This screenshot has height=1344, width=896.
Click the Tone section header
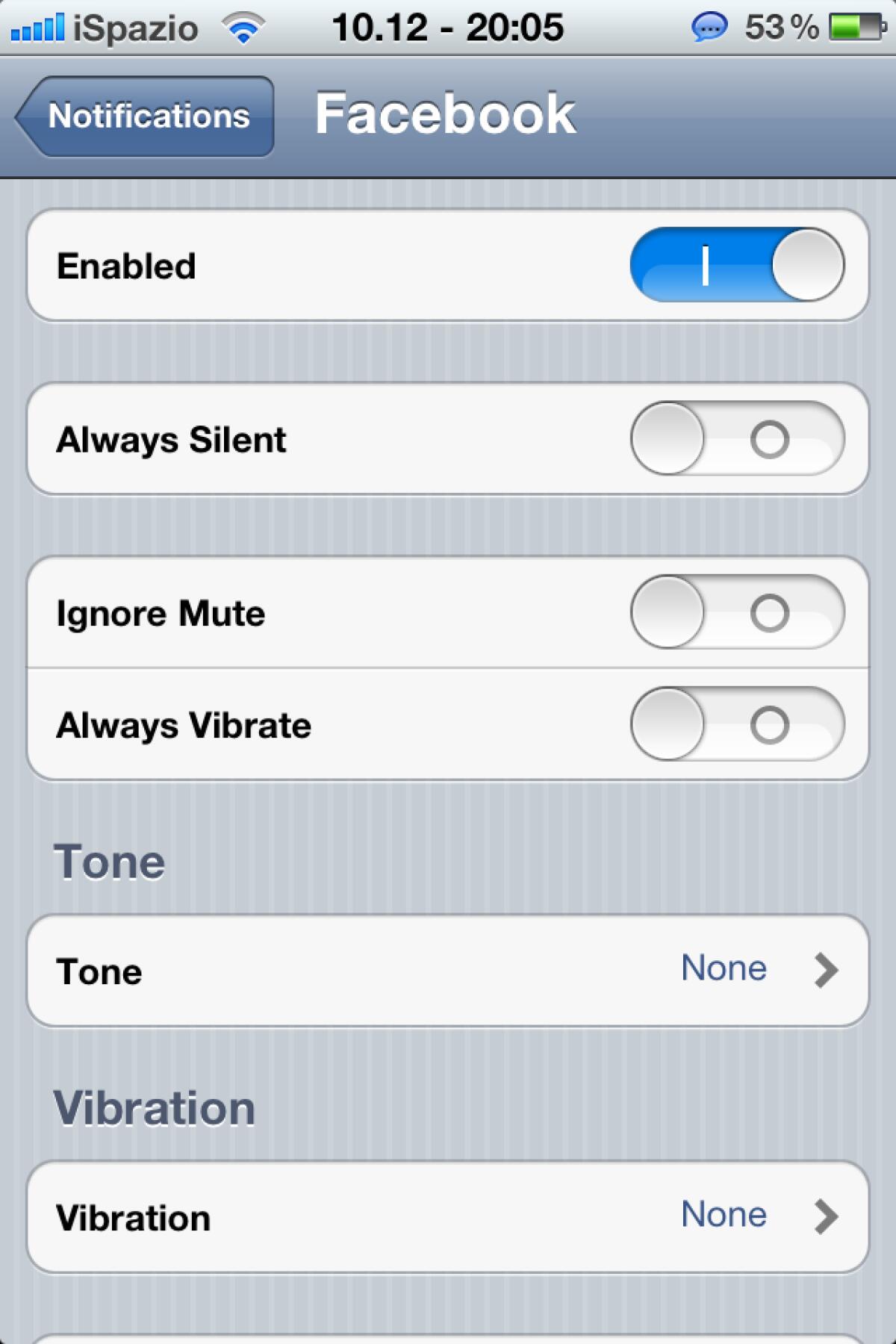click(x=111, y=860)
